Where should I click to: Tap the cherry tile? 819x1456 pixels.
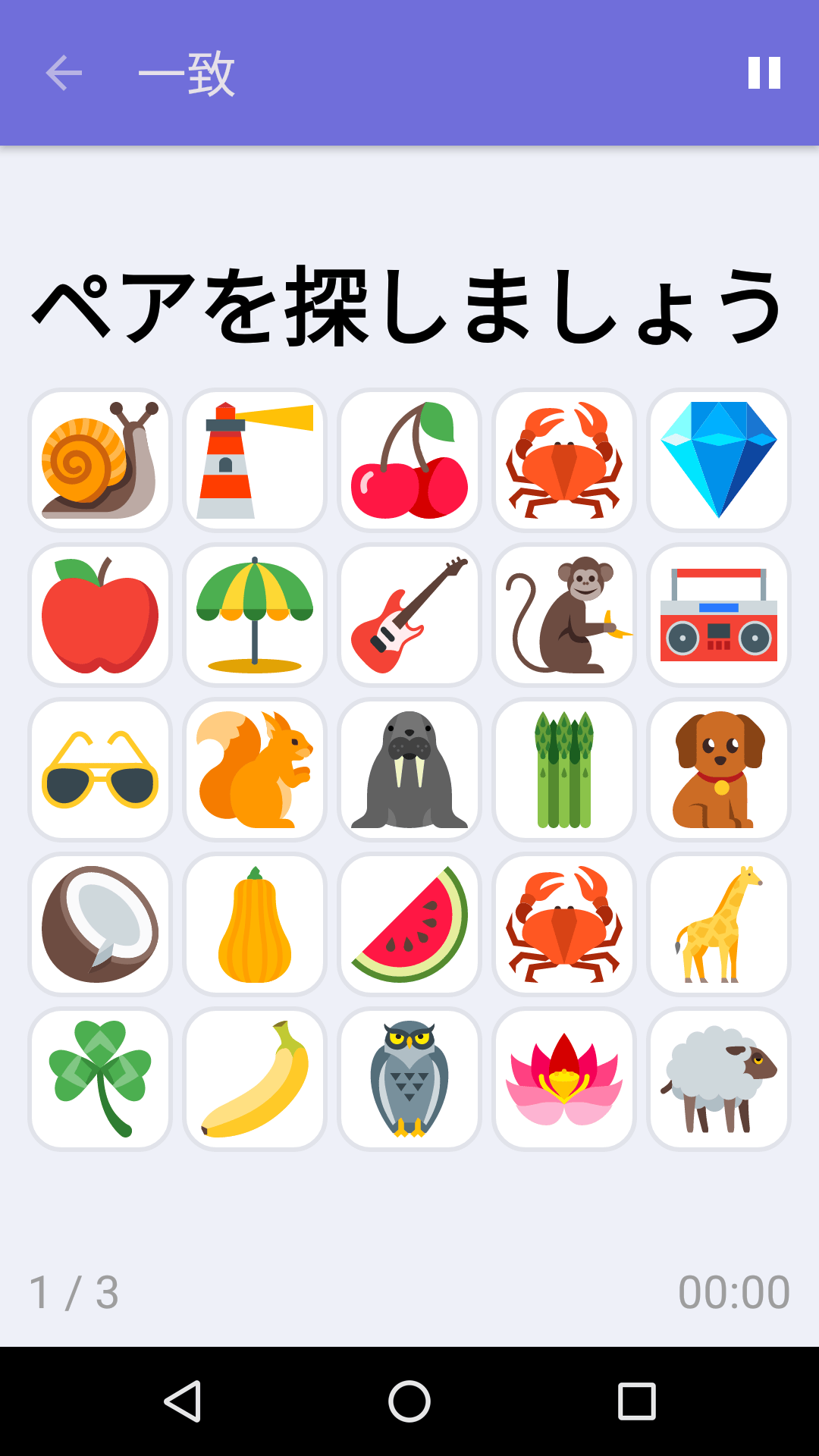[409, 460]
